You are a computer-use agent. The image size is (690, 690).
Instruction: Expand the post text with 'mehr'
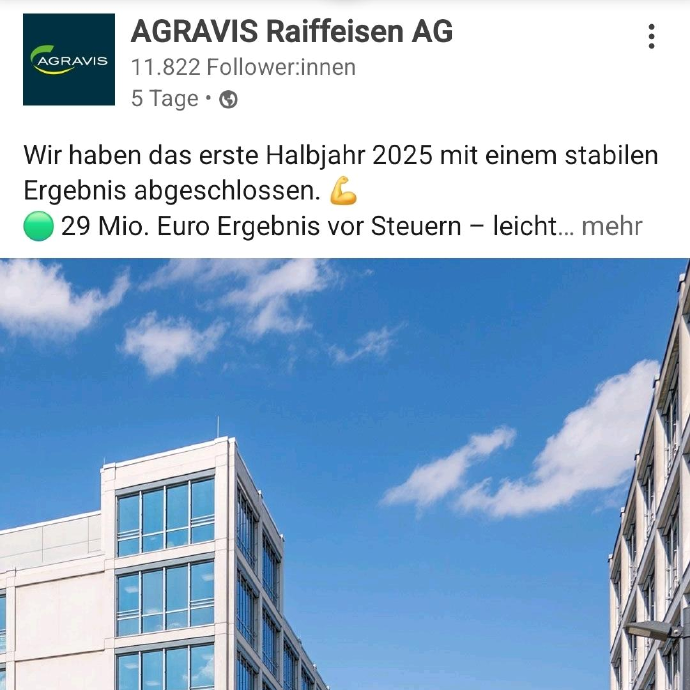point(610,227)
